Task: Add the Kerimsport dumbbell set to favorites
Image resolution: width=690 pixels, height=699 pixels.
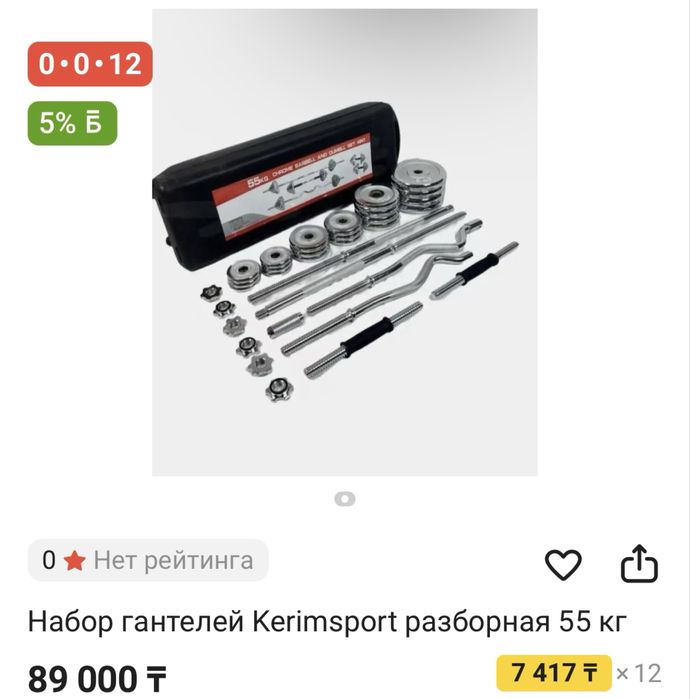Action: click(563, 565)
